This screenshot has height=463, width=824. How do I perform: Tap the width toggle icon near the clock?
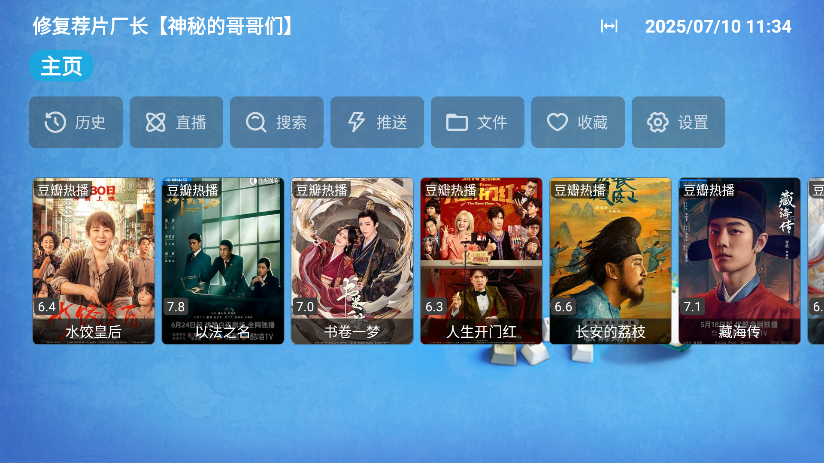pos(609,26)
